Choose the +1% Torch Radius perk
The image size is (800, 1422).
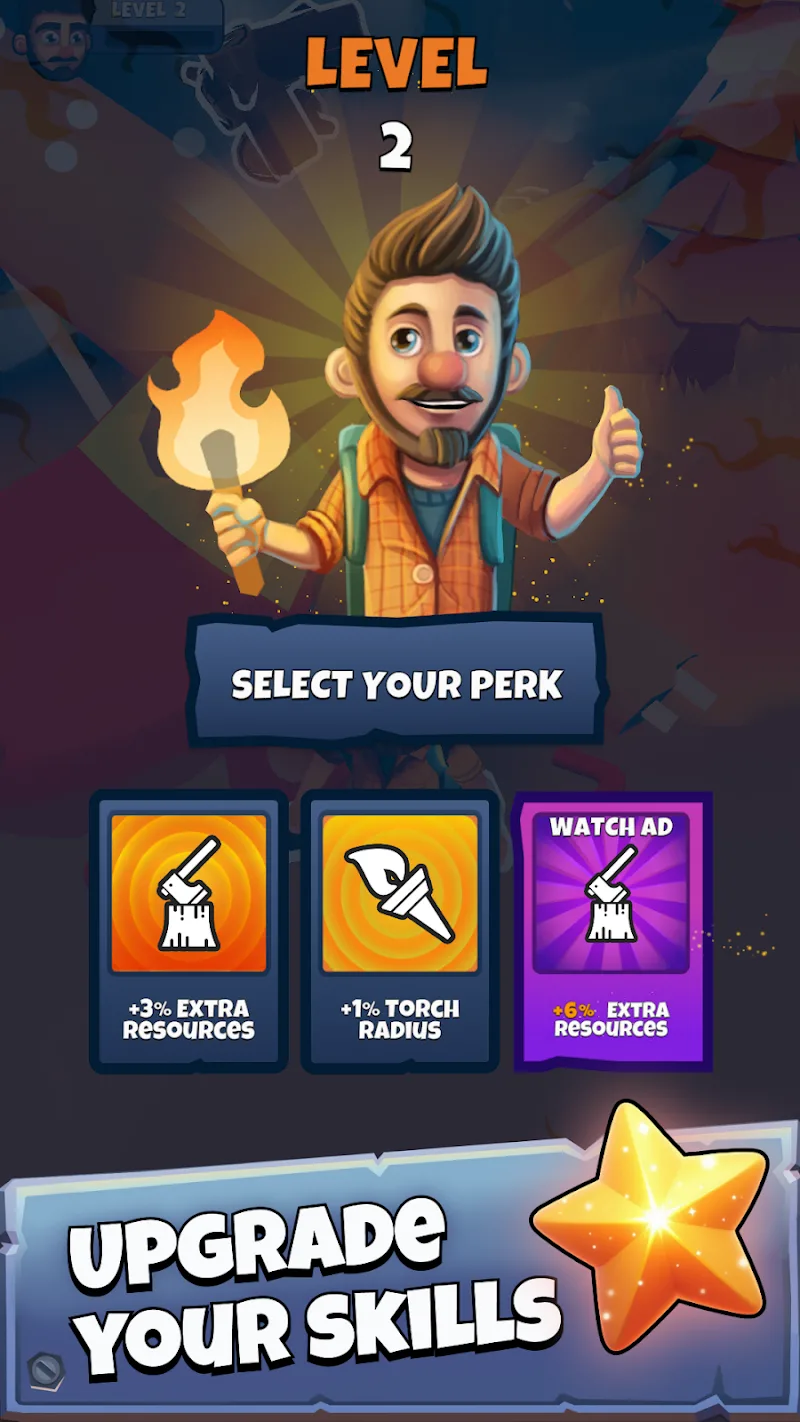400,930
